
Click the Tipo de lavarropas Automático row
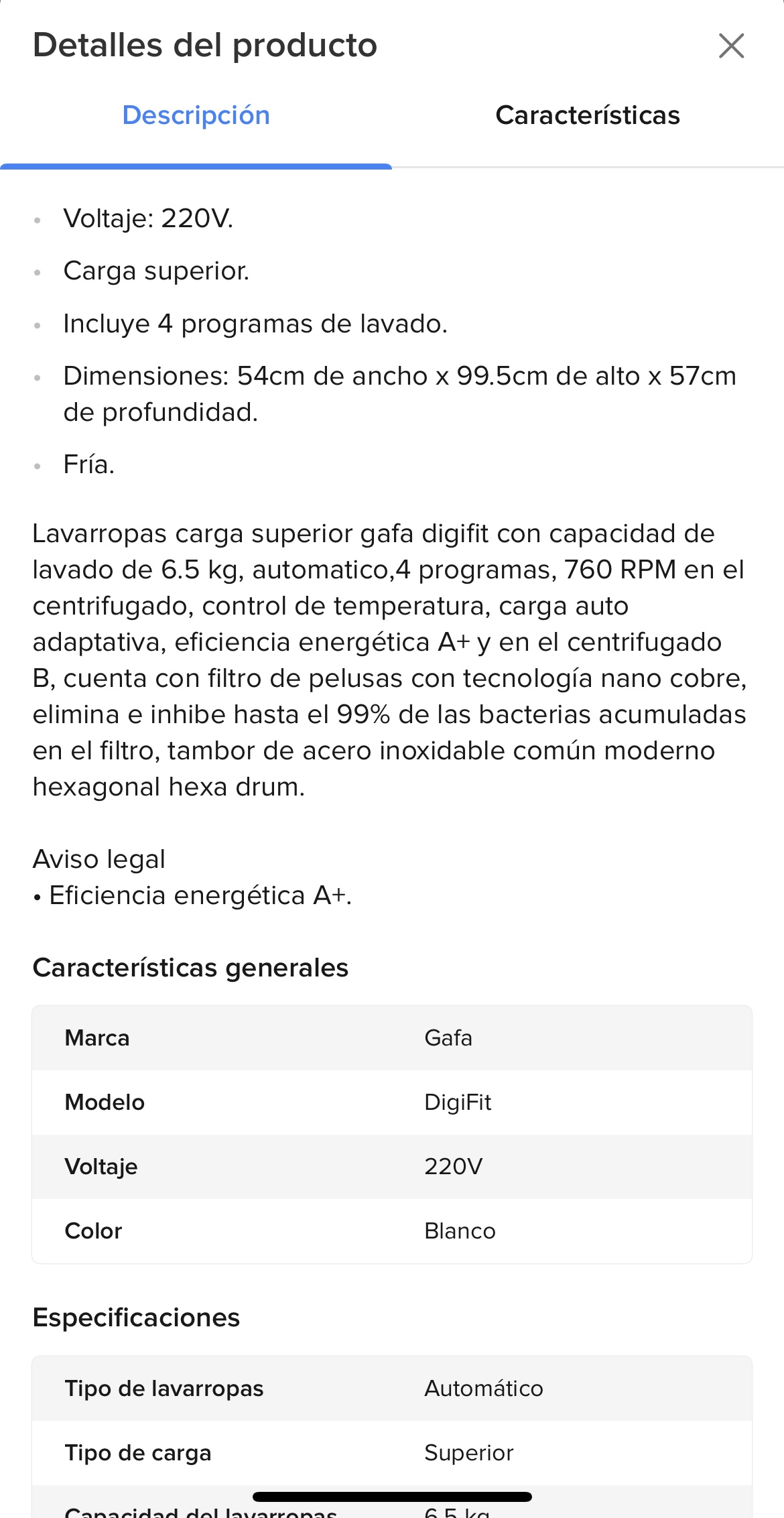pyautogui.click(x=392, y=1388)
